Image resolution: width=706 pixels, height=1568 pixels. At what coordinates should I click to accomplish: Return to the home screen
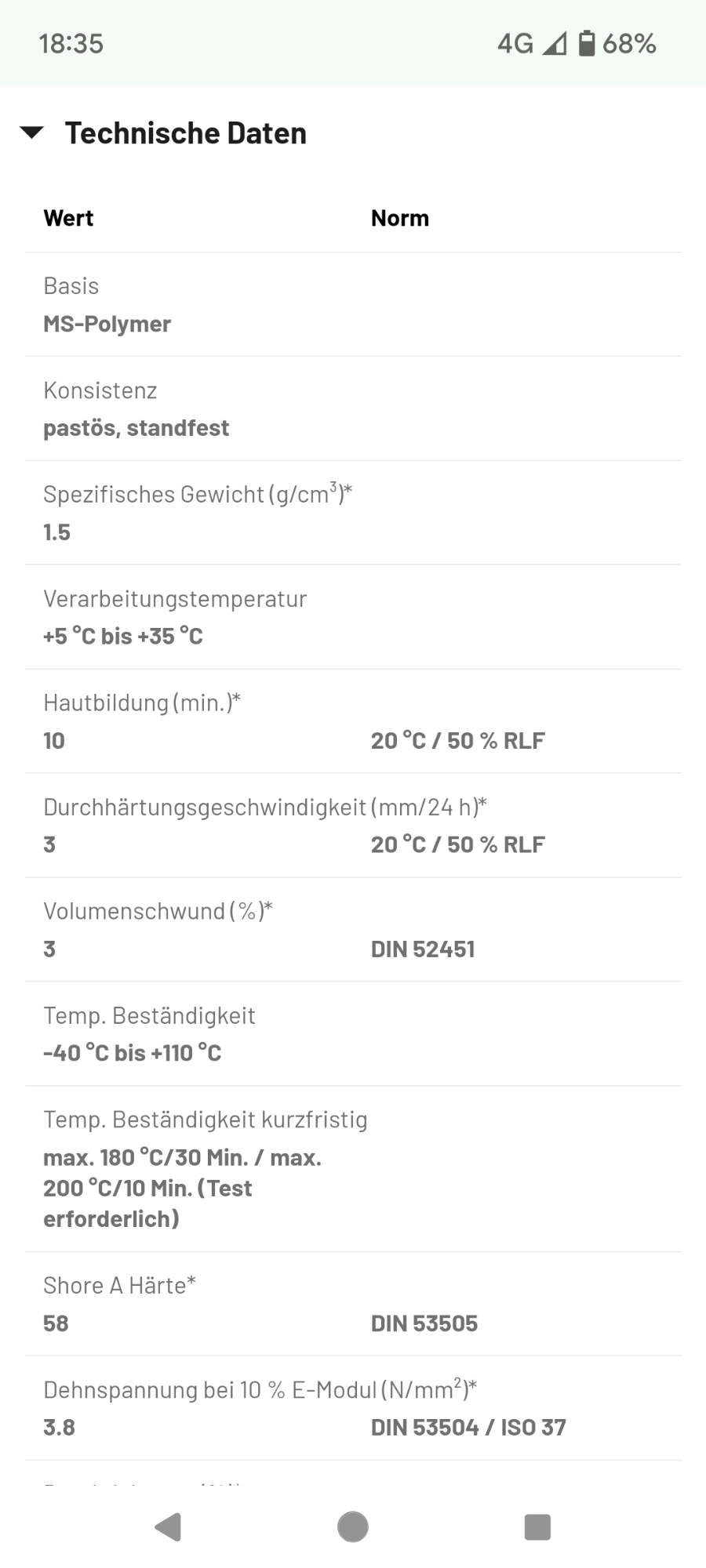(353, 1526)
